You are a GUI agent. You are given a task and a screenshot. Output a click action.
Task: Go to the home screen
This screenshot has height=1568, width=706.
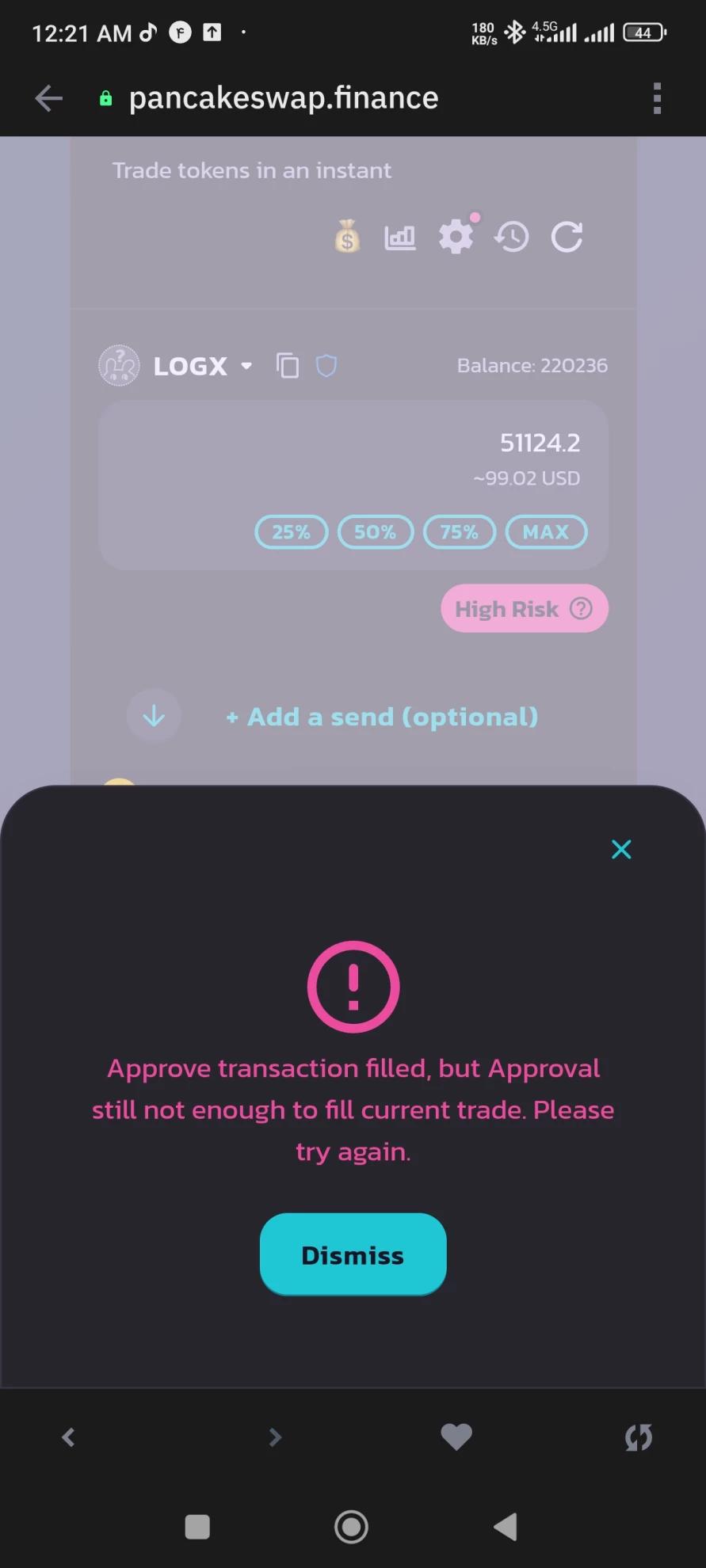pyautogui.click(x=352, y=1527)
